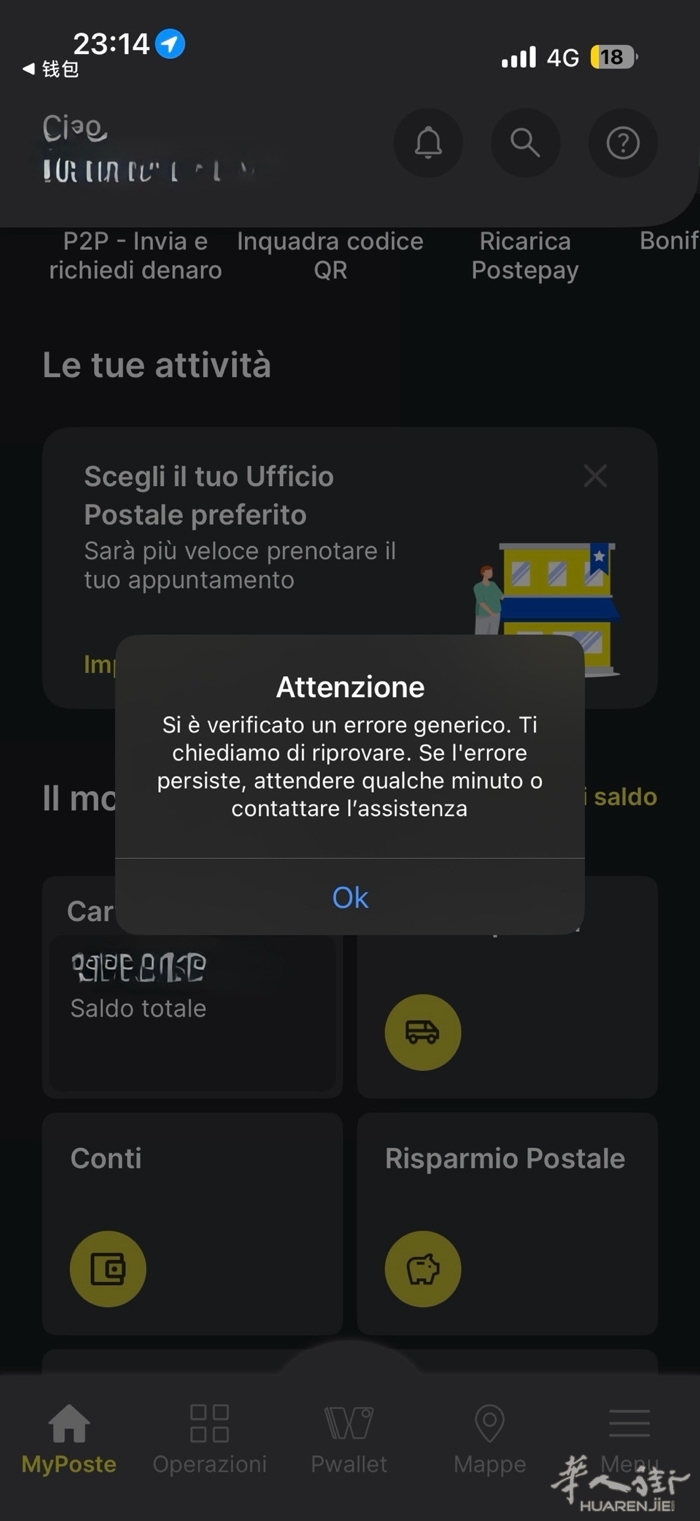700x1521 pixels.
Task: Open the Saldo totale card
Action: coord(192,1010)
